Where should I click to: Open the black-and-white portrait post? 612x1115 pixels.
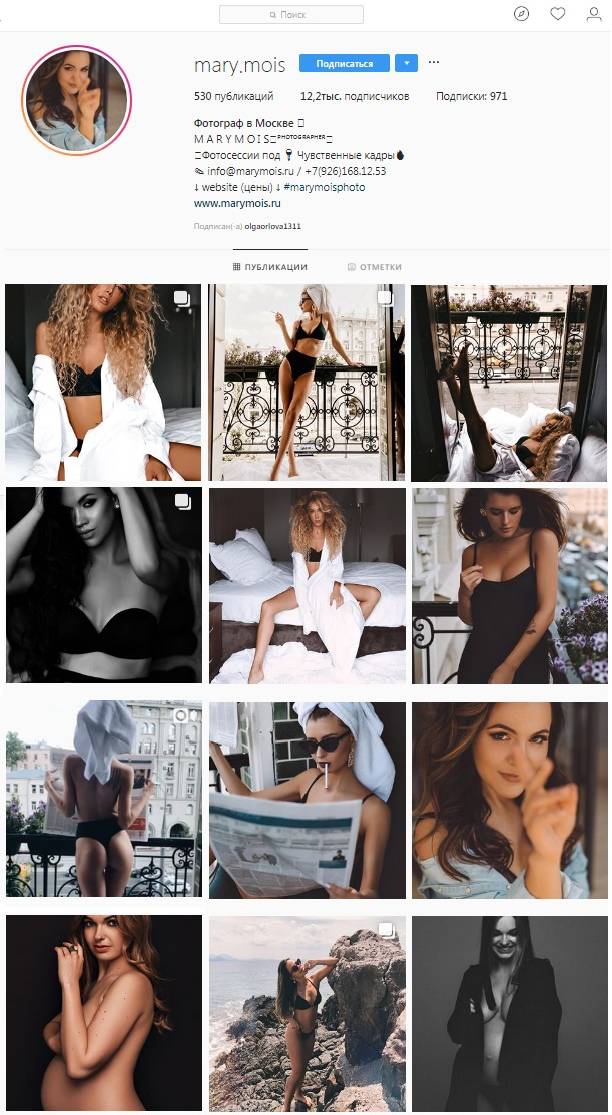103,585
